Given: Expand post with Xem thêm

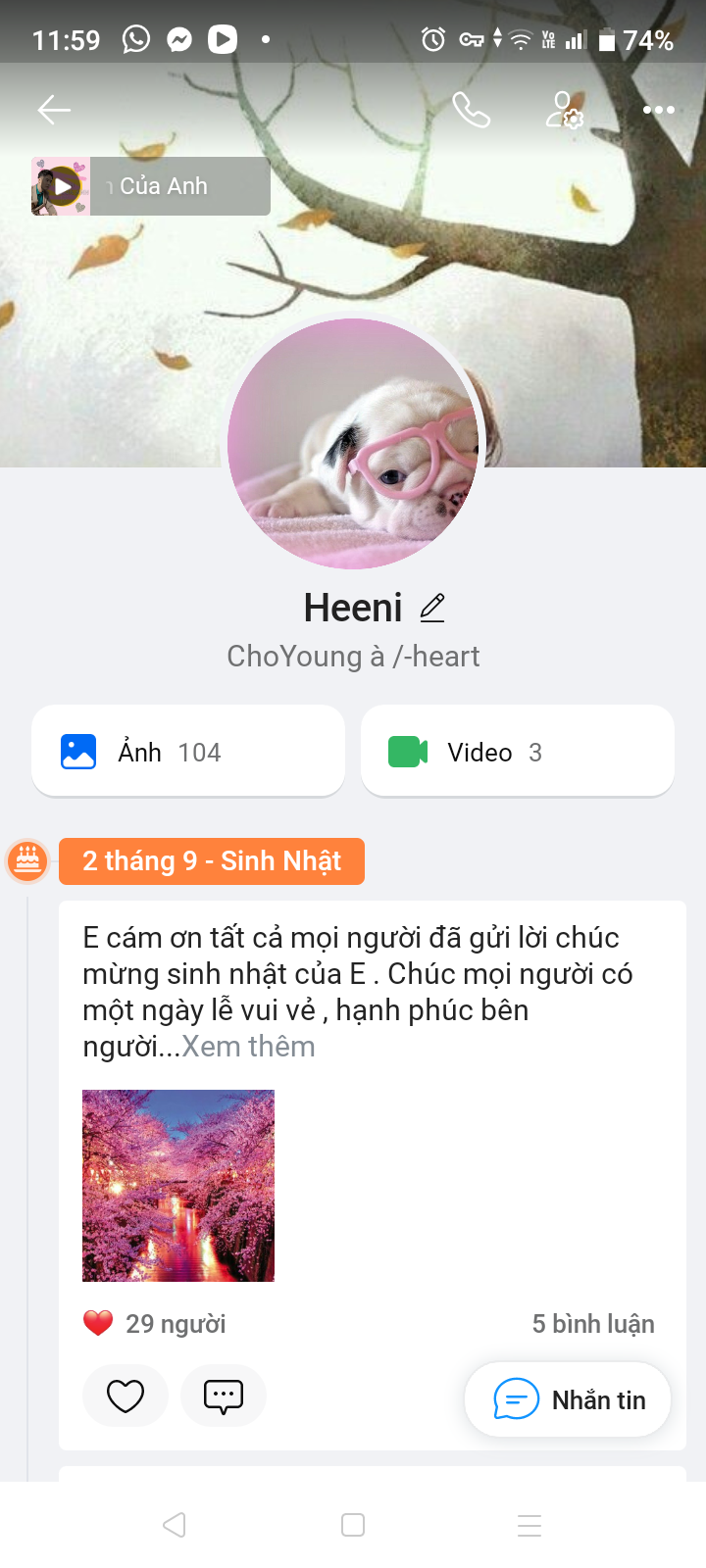Looking at the screenshot, I should pyautogui.click(x=248, y=1047).
